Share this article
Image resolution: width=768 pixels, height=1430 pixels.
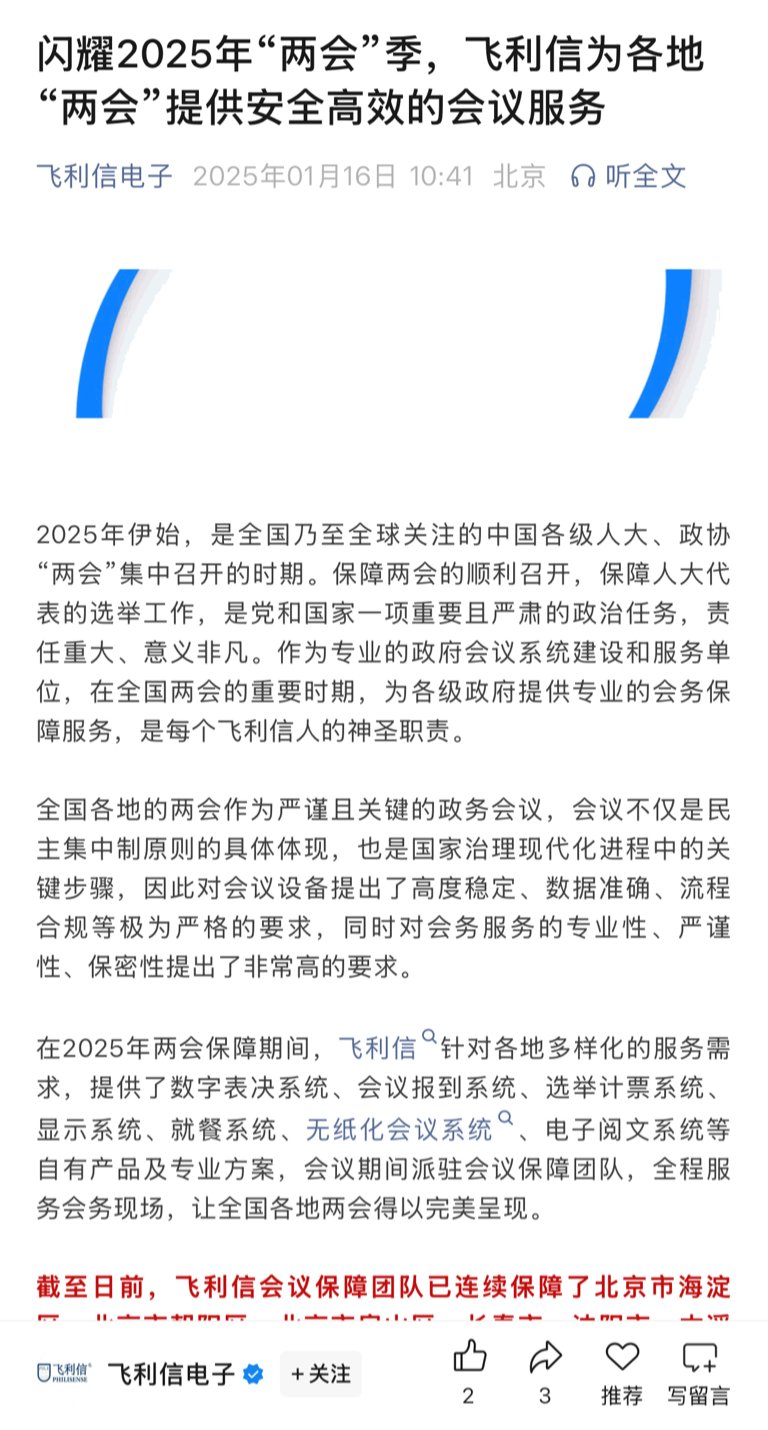[545, 1357]
